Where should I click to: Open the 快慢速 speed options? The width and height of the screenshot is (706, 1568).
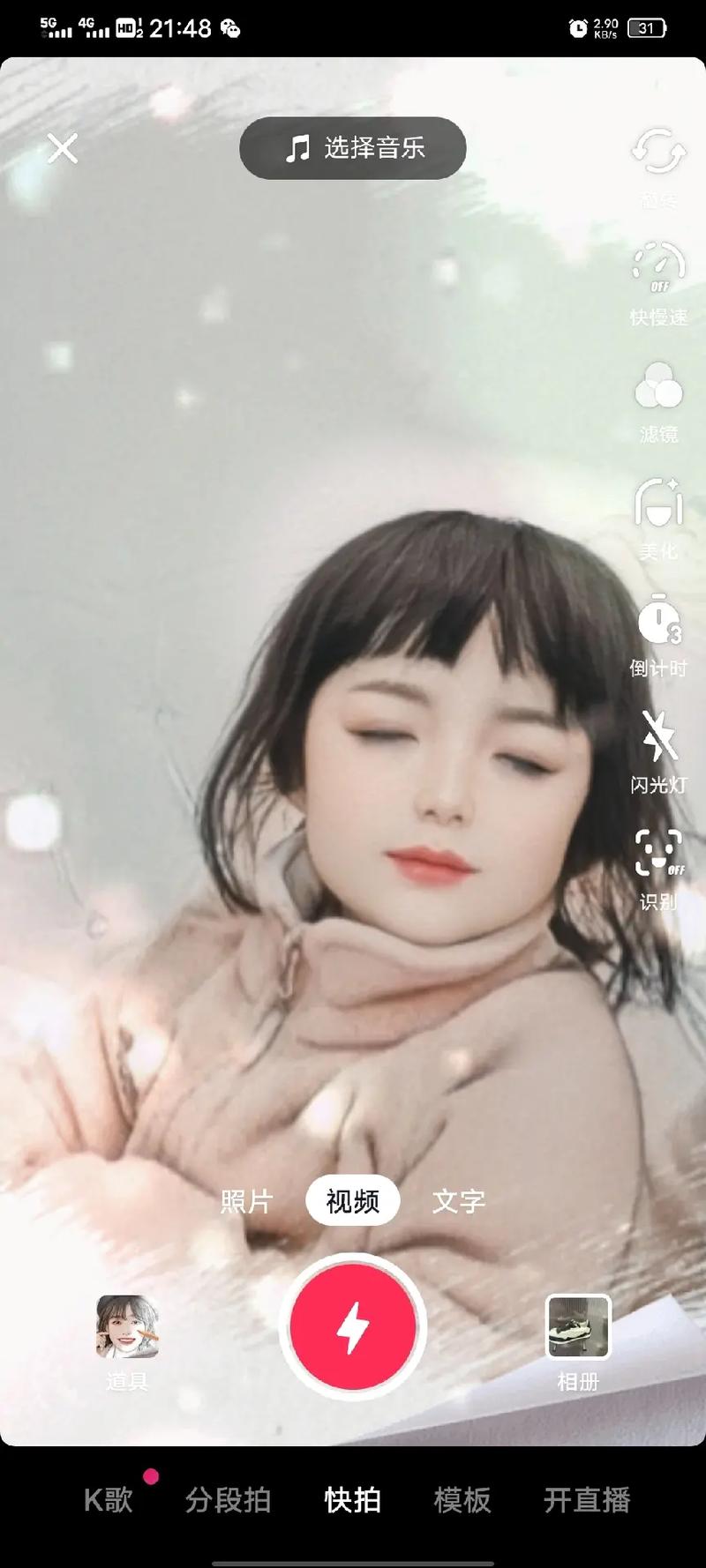click(658, 269)
